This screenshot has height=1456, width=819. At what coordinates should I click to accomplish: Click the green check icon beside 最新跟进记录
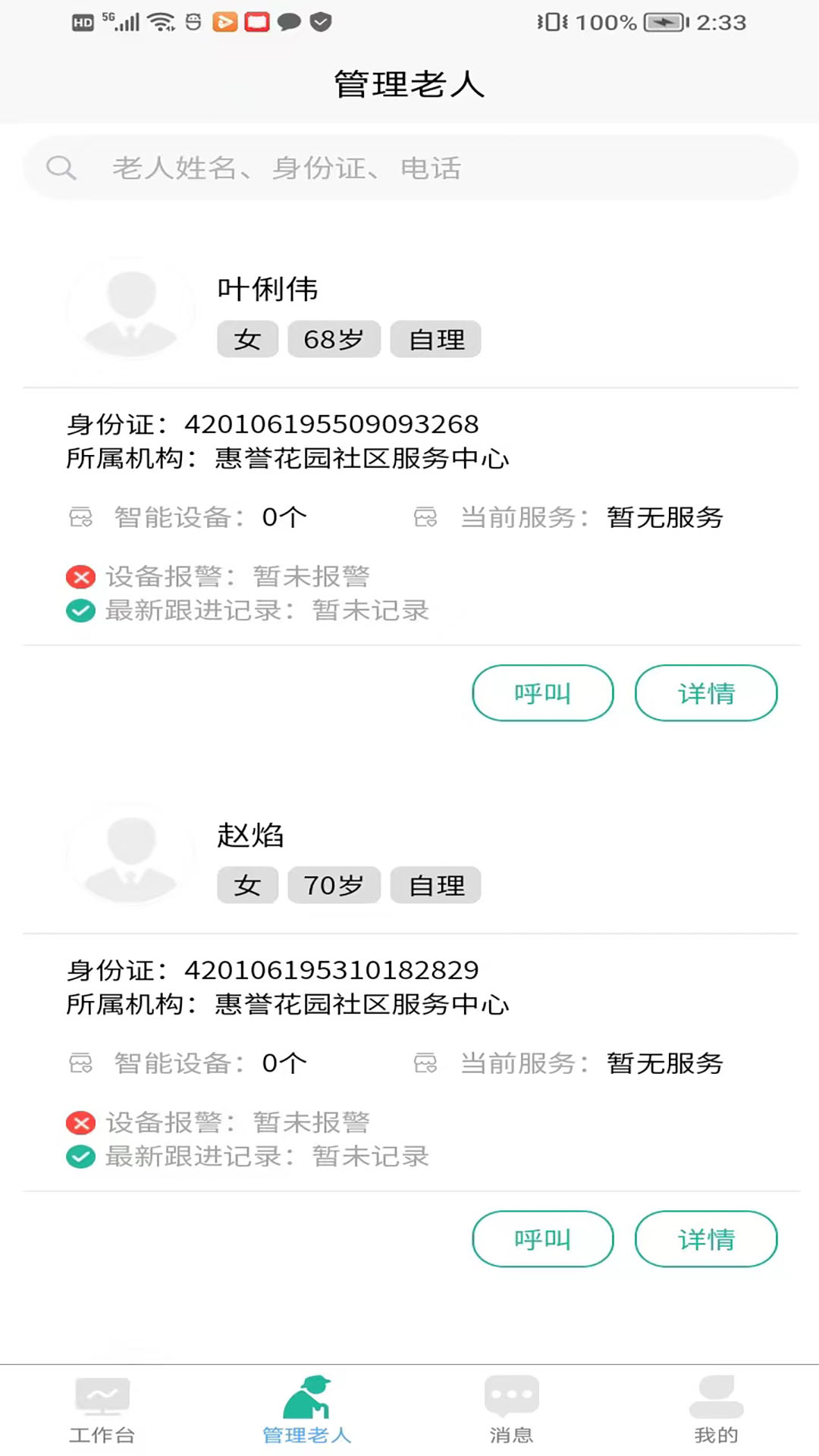pos(80,610)
